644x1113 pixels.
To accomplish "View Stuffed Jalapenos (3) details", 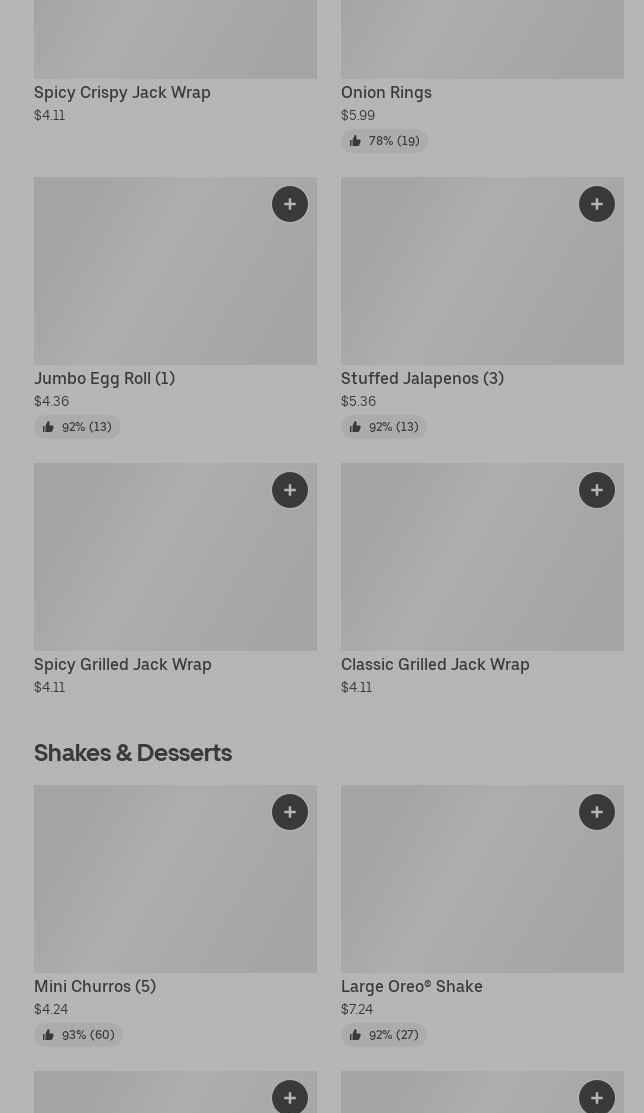I will click(x=422, y=378).
